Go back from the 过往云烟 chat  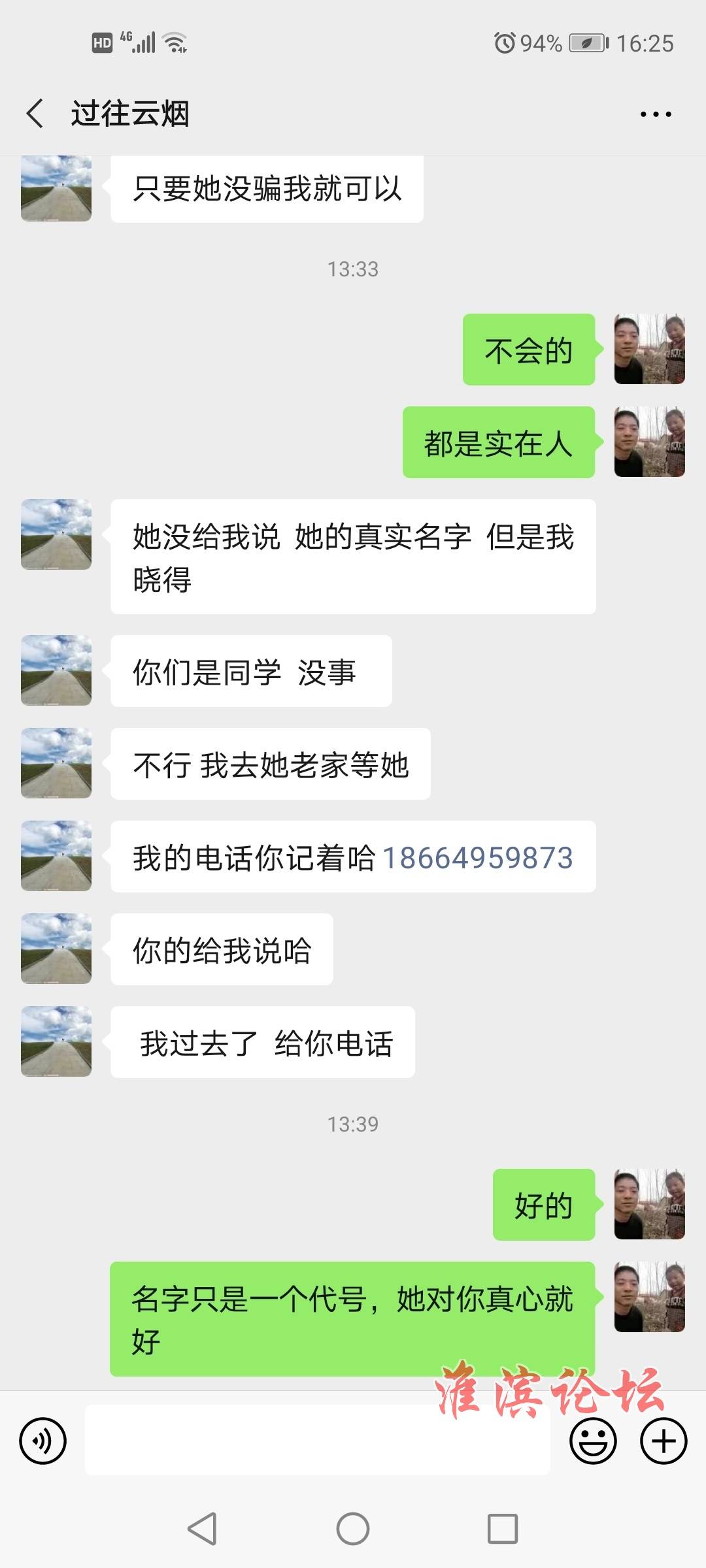(x=35, y=114)
